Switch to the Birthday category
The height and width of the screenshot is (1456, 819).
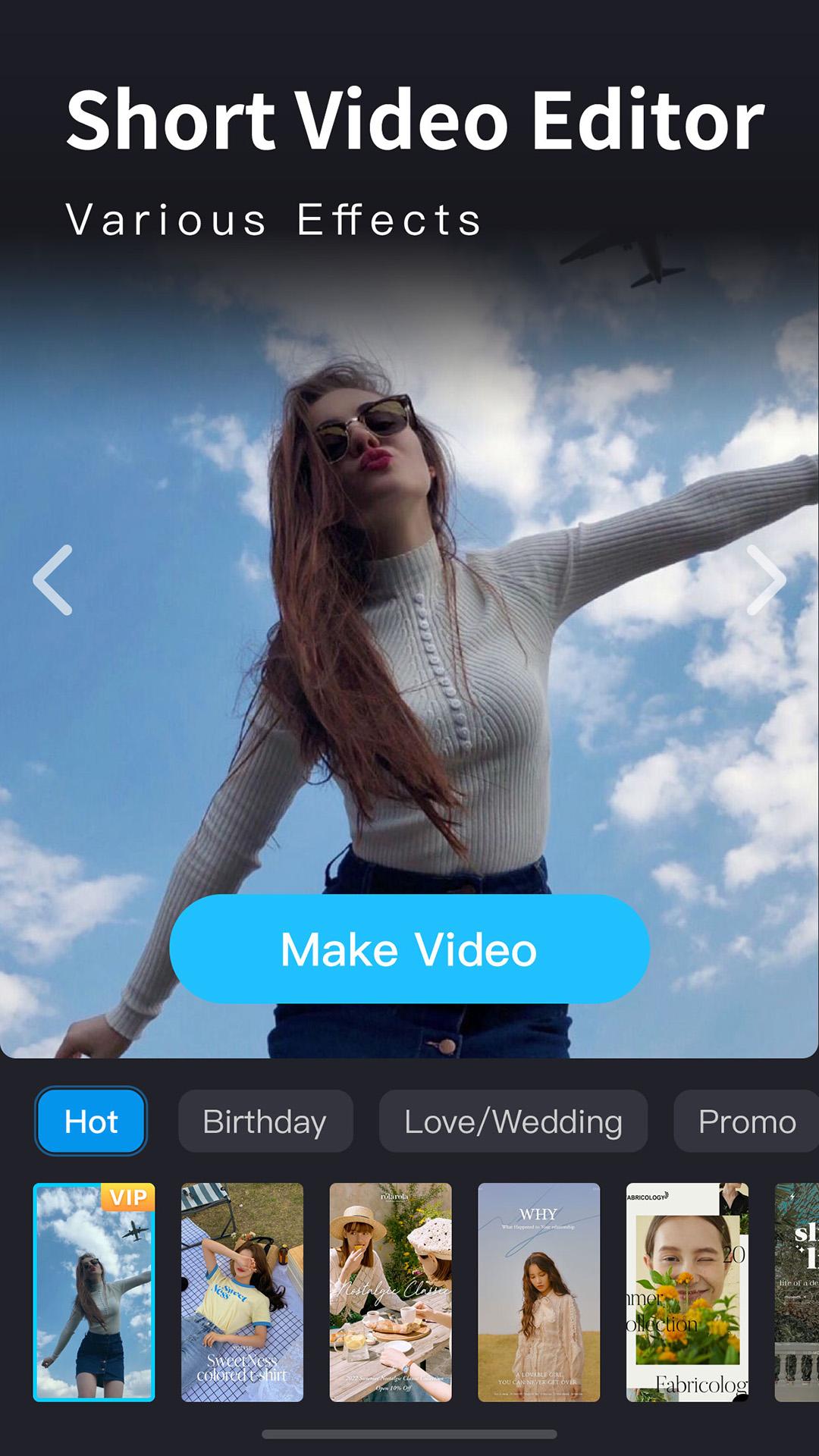[265, 1122]
